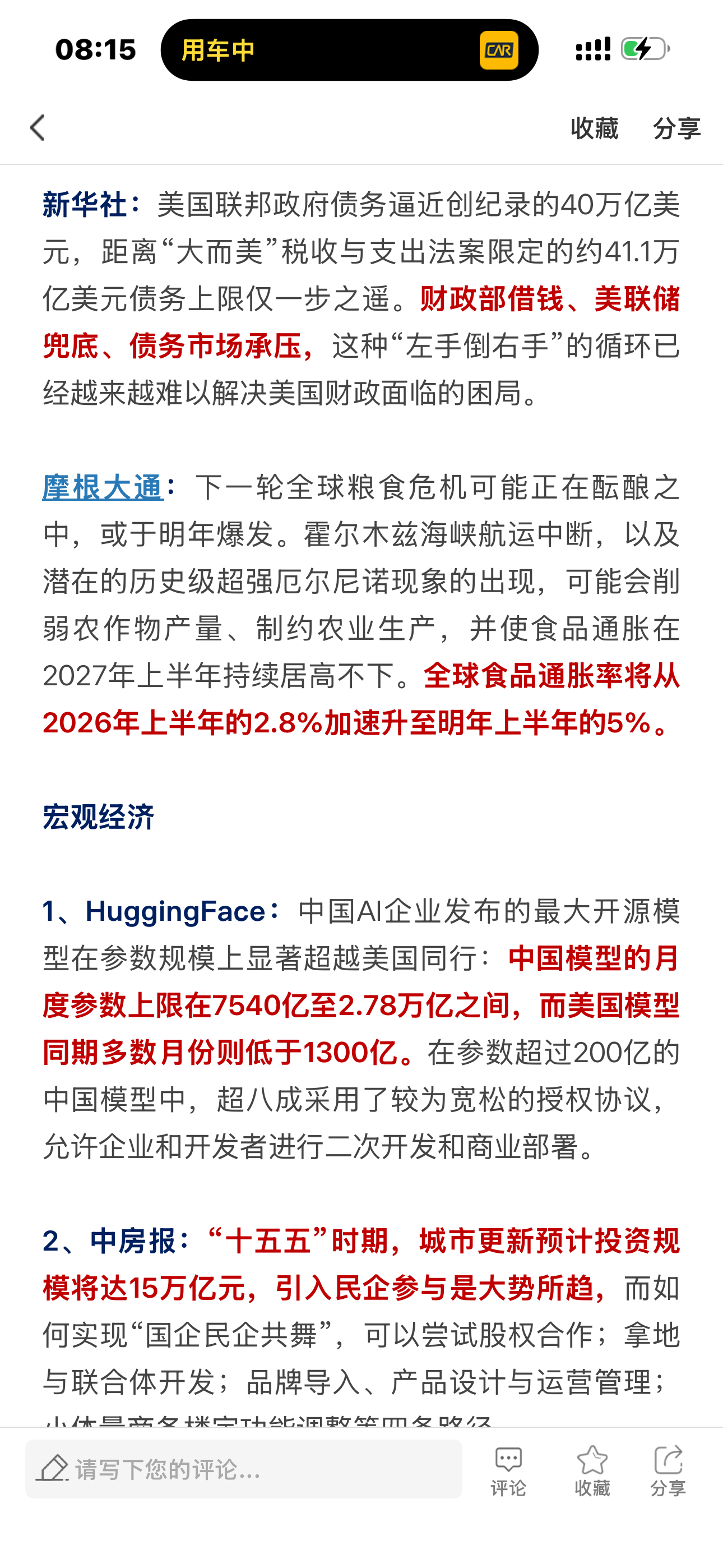Open the 用车中 car activity pill
723x1568 pixels.
point(349,50)
